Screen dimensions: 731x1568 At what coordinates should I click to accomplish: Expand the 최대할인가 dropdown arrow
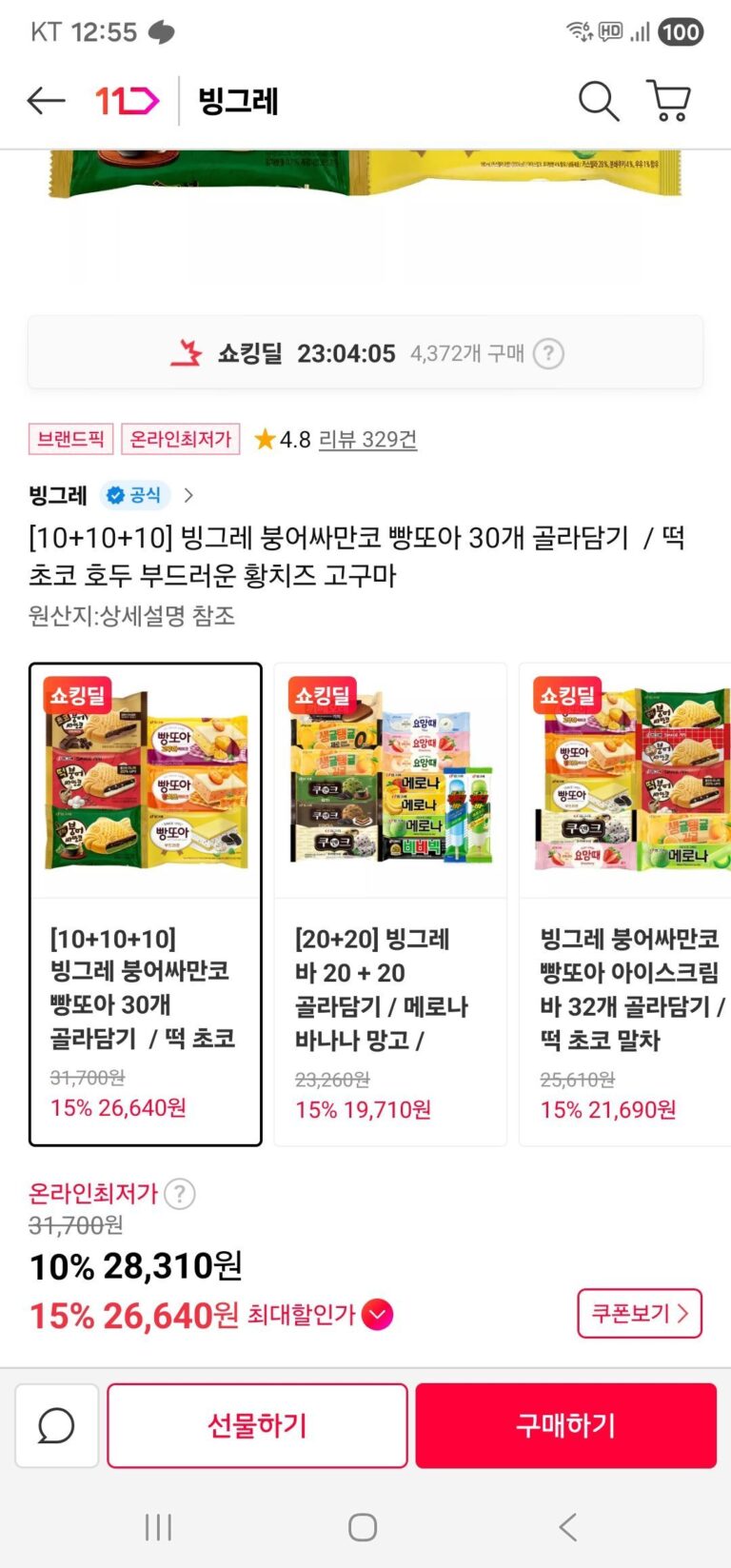(x=378, y=1315)
